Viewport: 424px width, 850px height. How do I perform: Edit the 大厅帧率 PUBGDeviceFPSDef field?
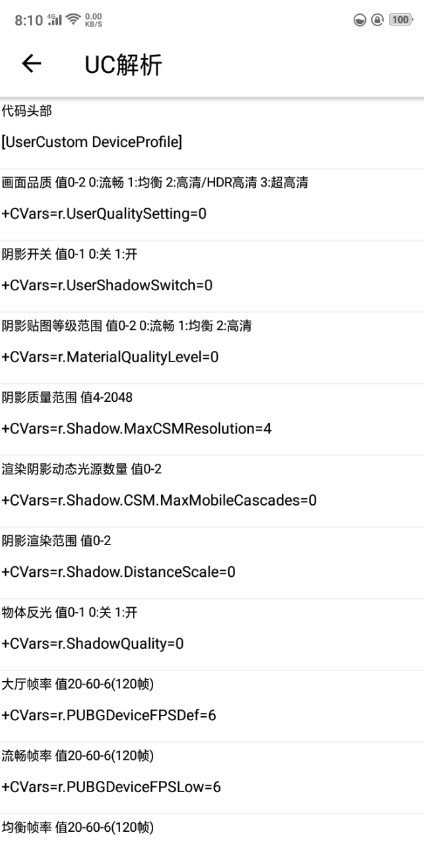coord(212,715)
